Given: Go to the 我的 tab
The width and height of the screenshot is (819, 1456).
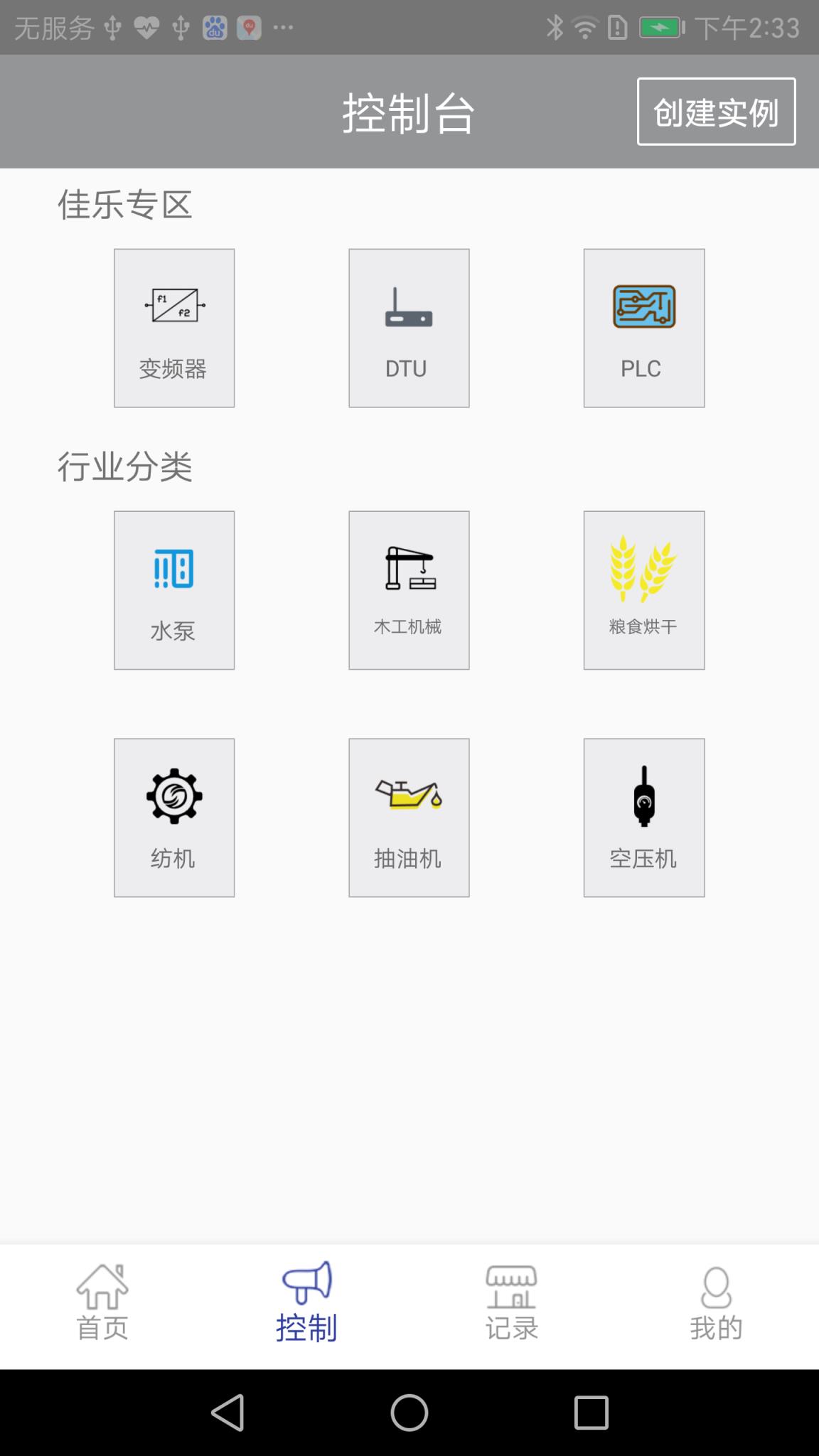Looking at the screenshot, I should [x=716, y=1305].
